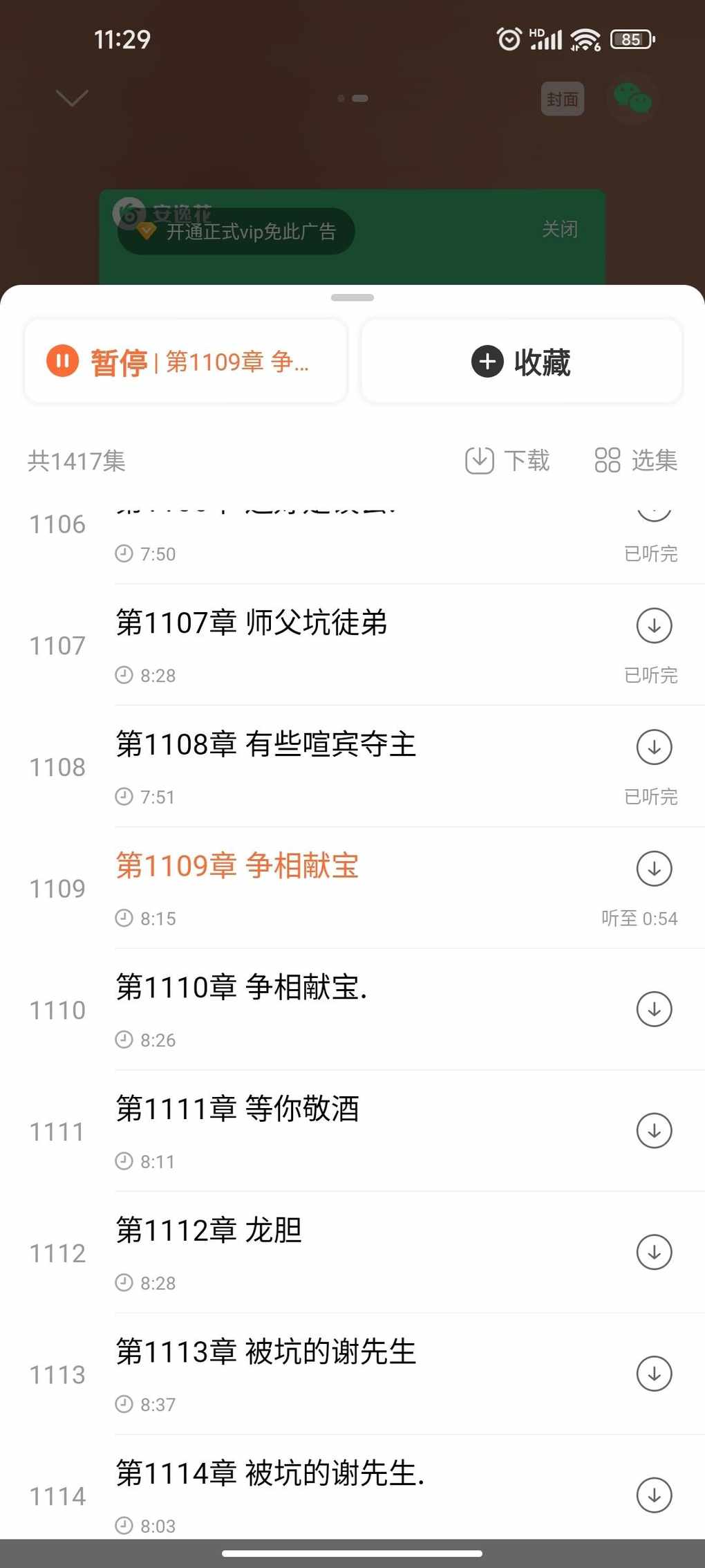Share via the WeChat icon
The height and width of the screenshot is (1568, 705).
[632, 98]
